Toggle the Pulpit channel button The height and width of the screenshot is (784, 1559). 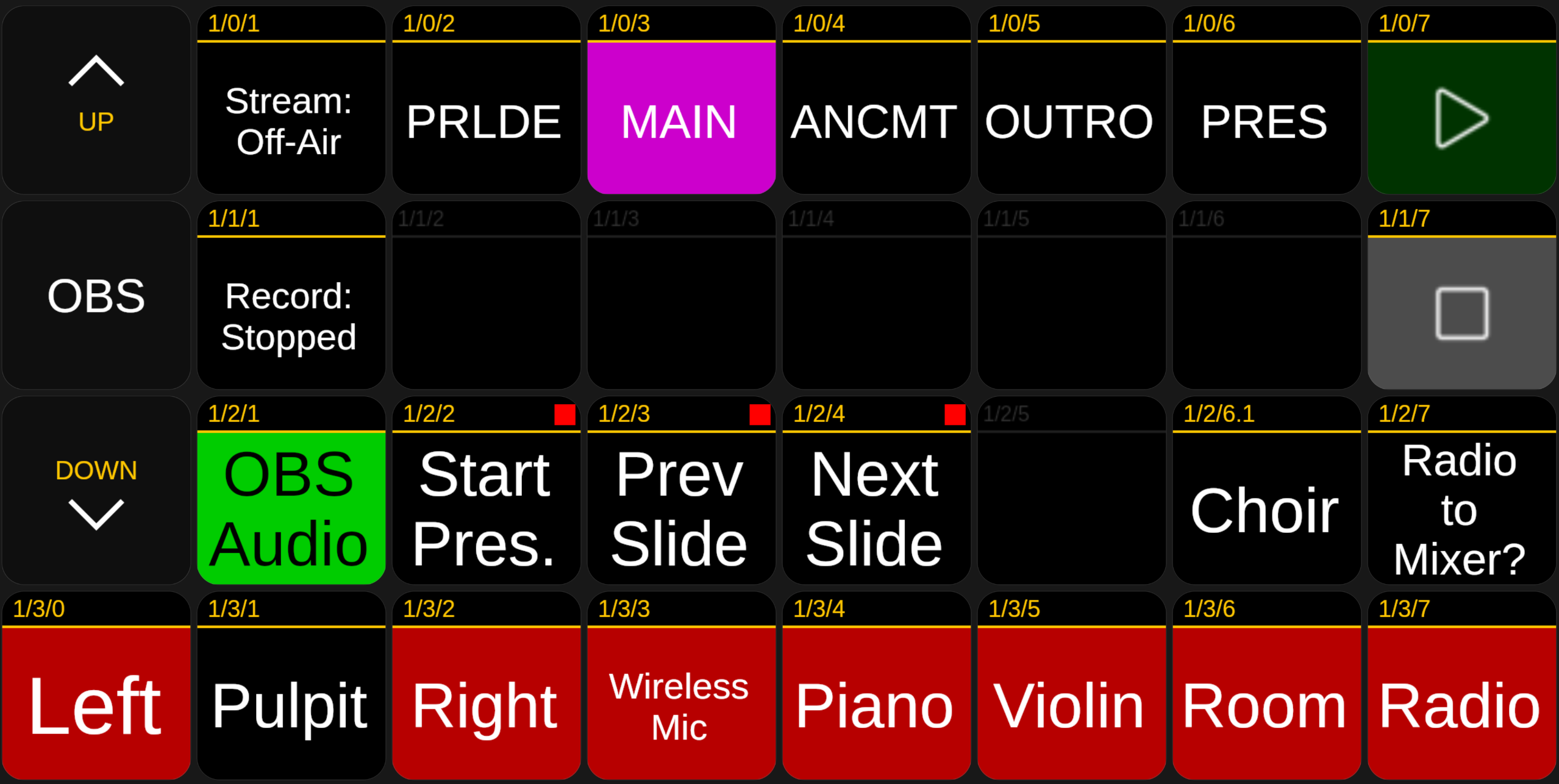[x=291, y=703]
